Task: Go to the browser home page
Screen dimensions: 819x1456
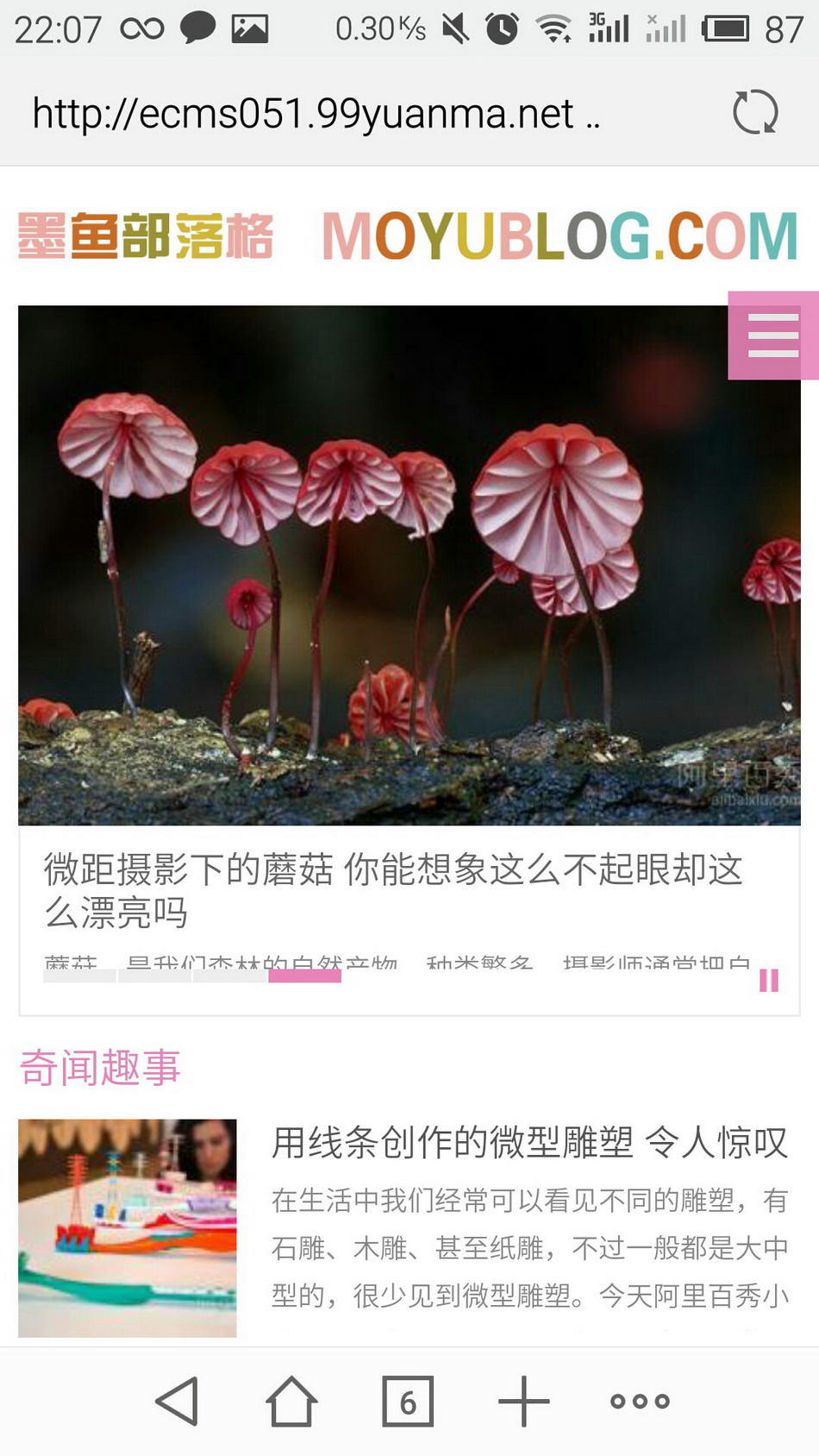Action: click(x=291, y=1401)
